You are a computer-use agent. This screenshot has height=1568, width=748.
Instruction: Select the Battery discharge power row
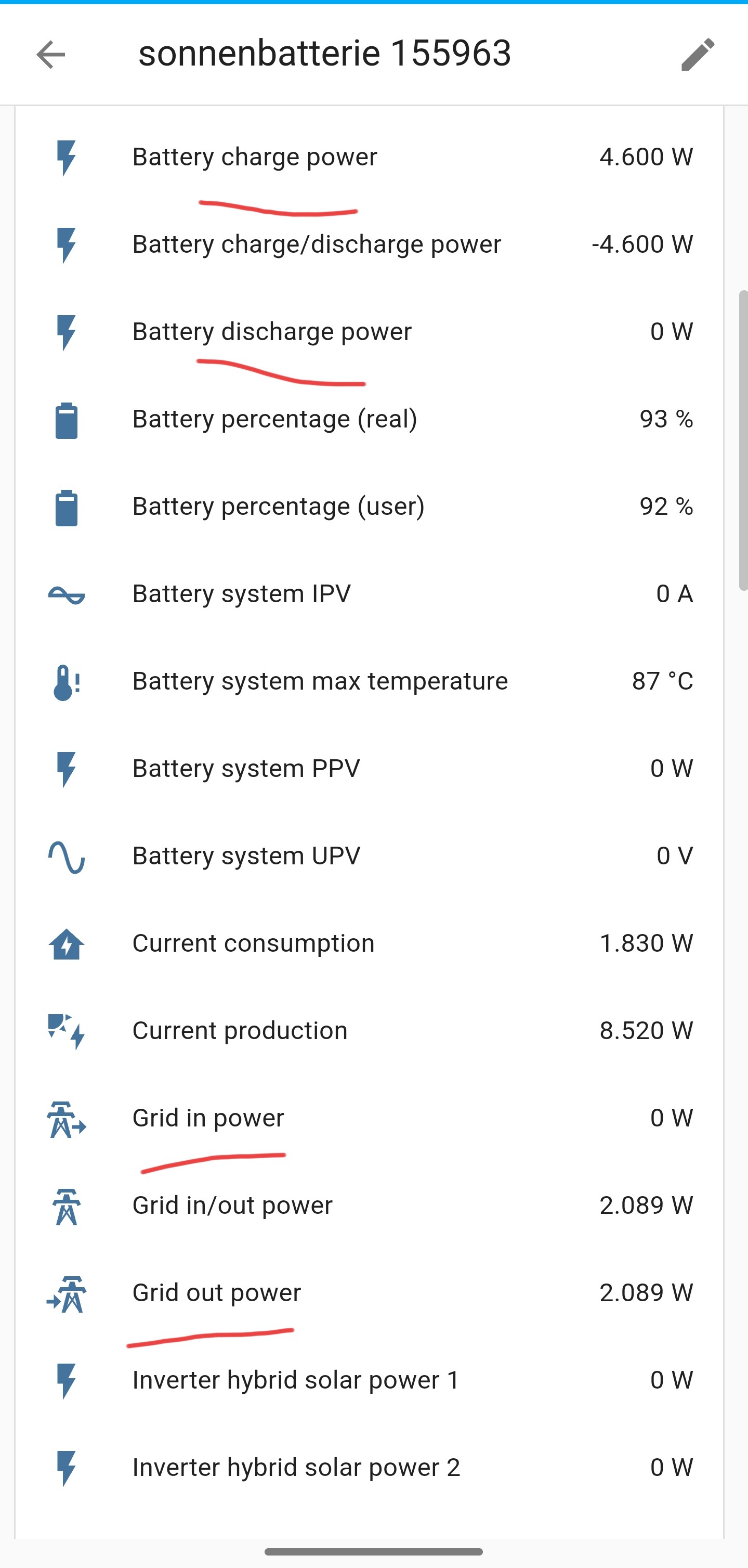pyautogui.click(x=370, y=332)
